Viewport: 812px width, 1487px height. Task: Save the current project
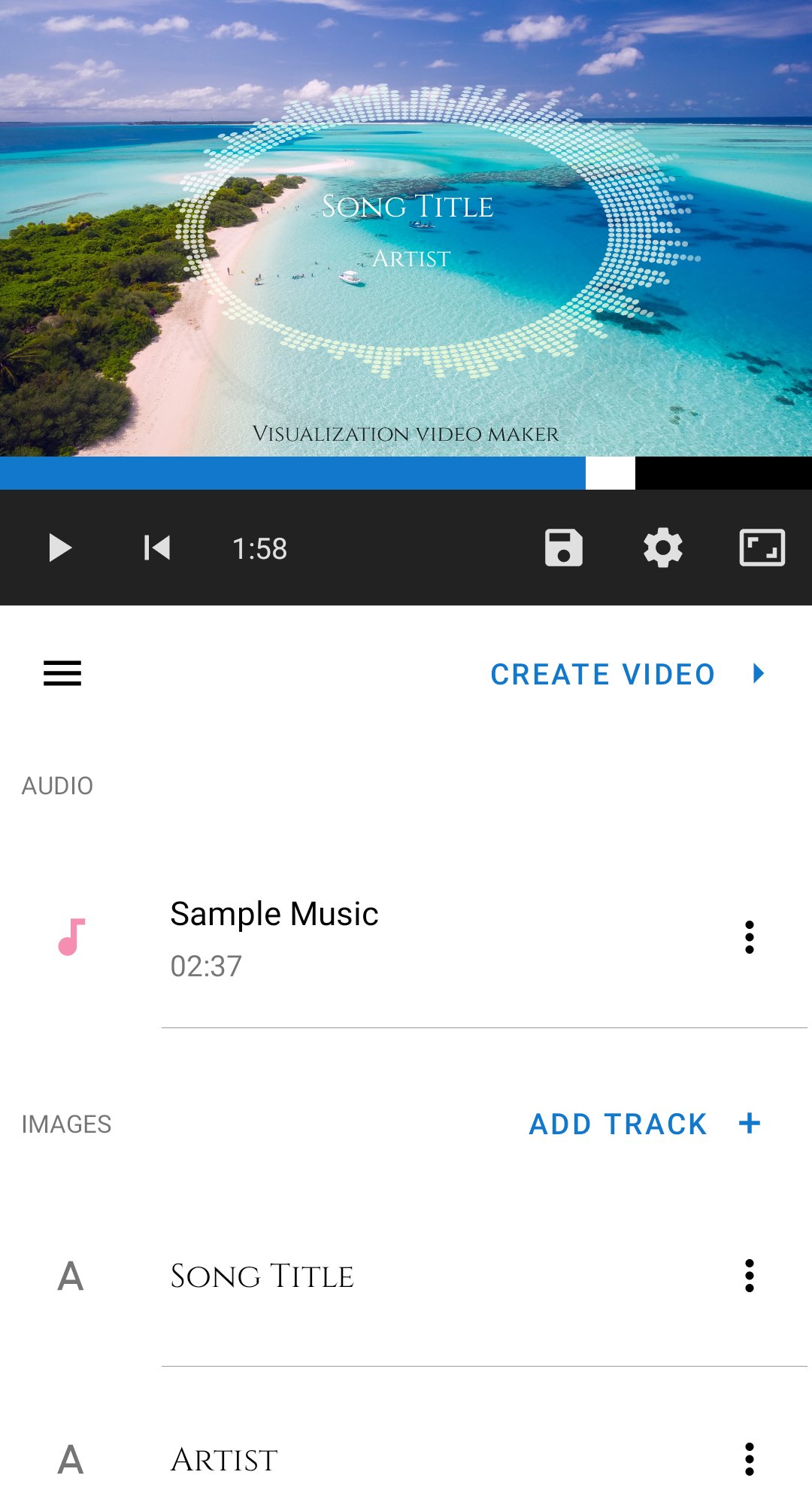563,548
